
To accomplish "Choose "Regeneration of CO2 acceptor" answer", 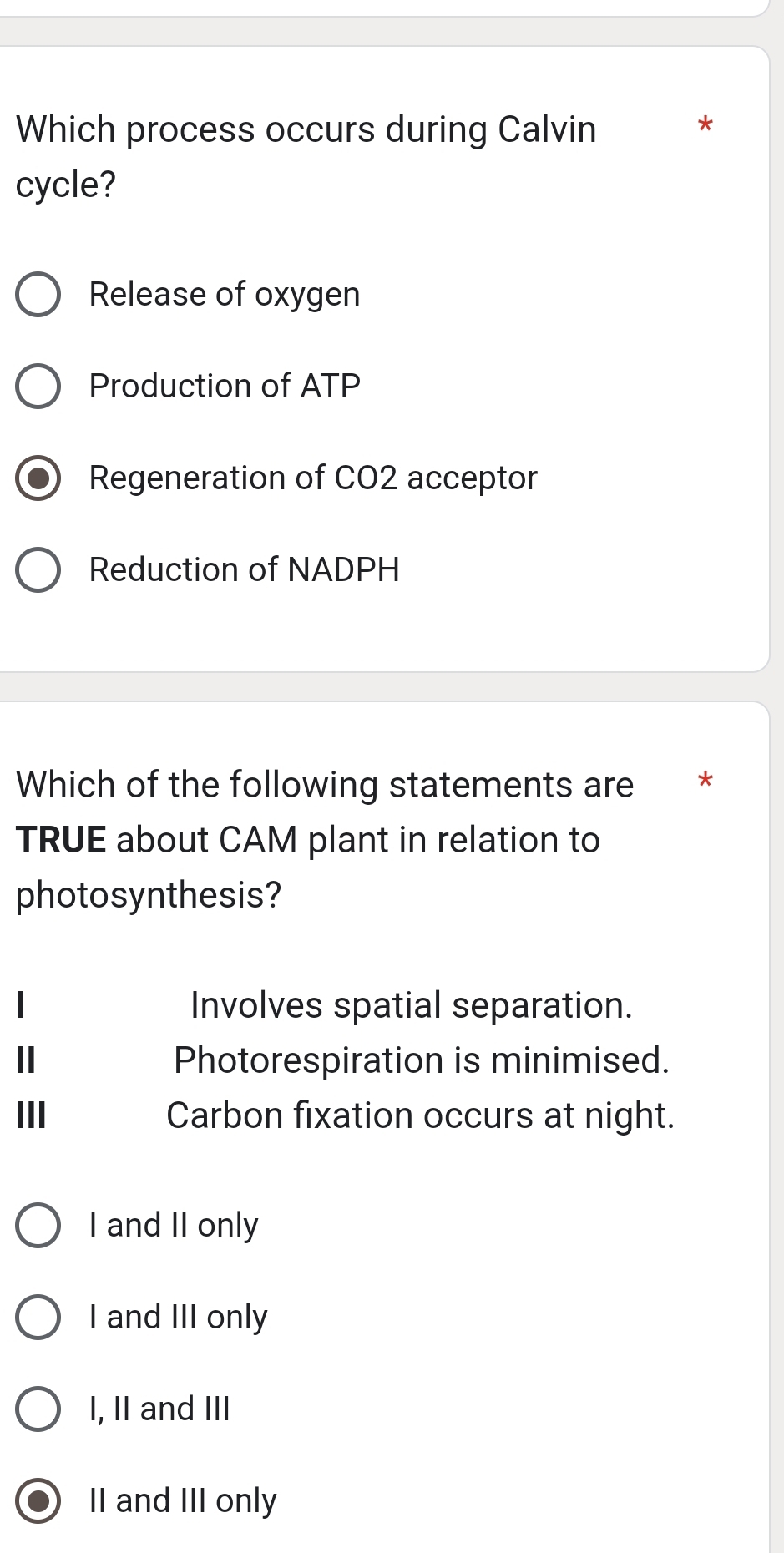I will [38, 478].
